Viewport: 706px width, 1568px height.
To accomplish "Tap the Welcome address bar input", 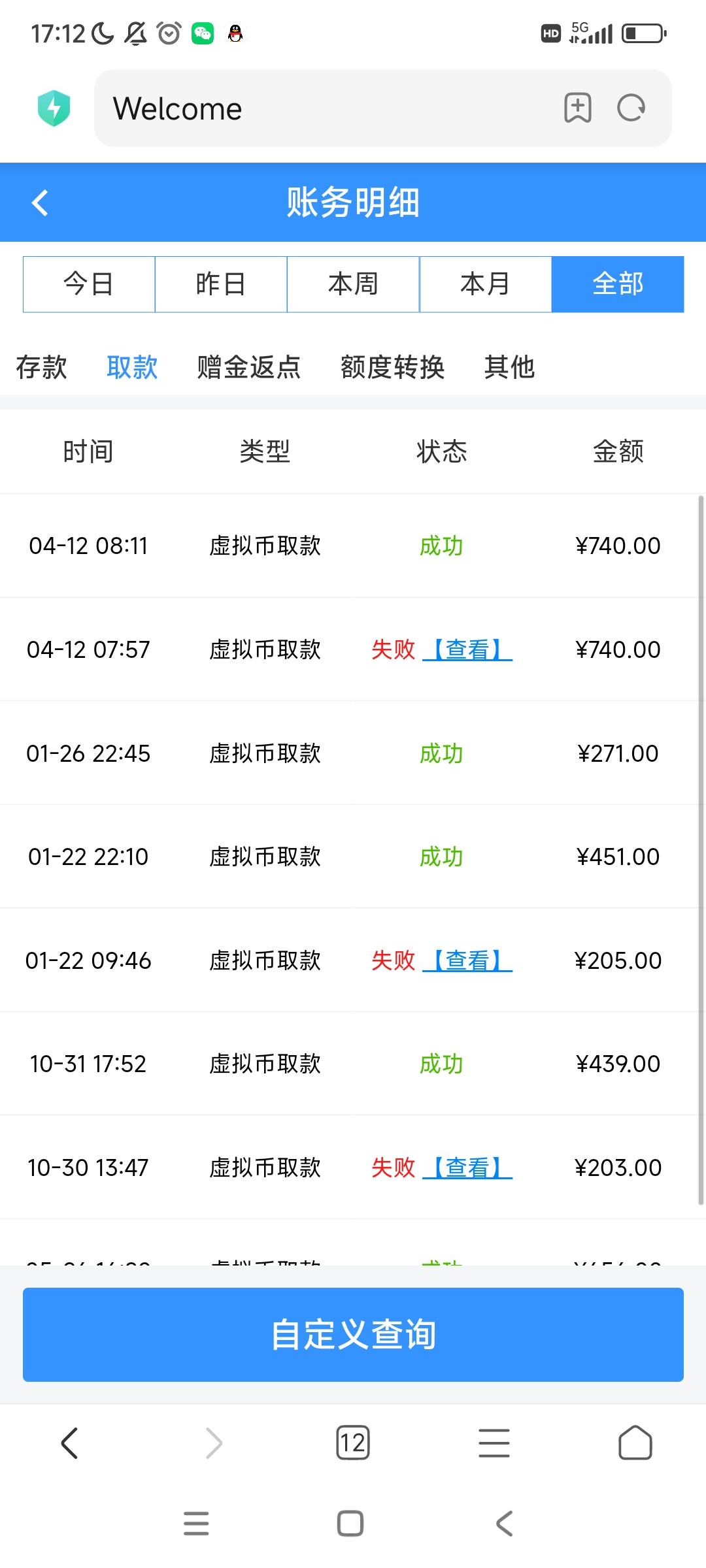I will pyautogui.click(x=294, y=108).
